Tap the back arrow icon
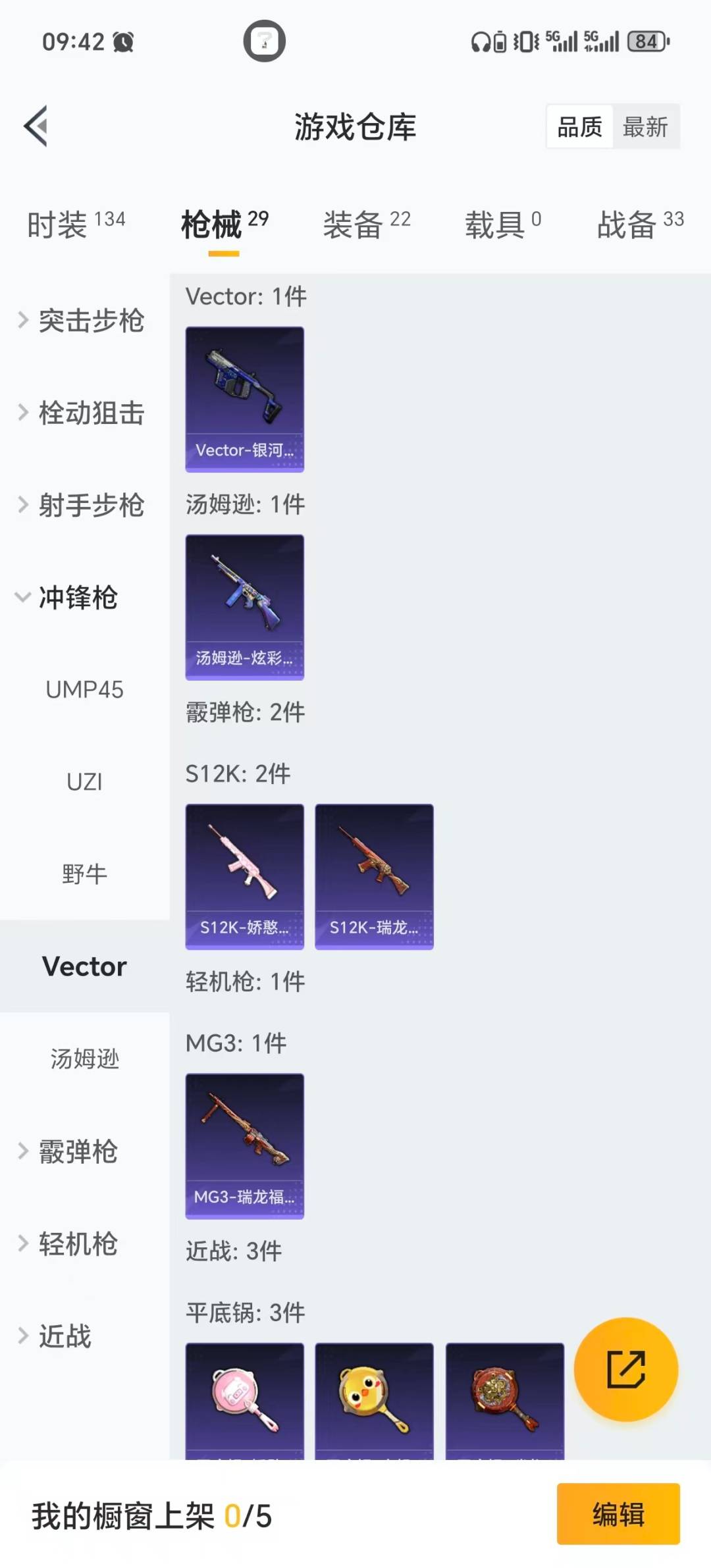Screen dimensions: 711x1568 (x=36, y=125)
